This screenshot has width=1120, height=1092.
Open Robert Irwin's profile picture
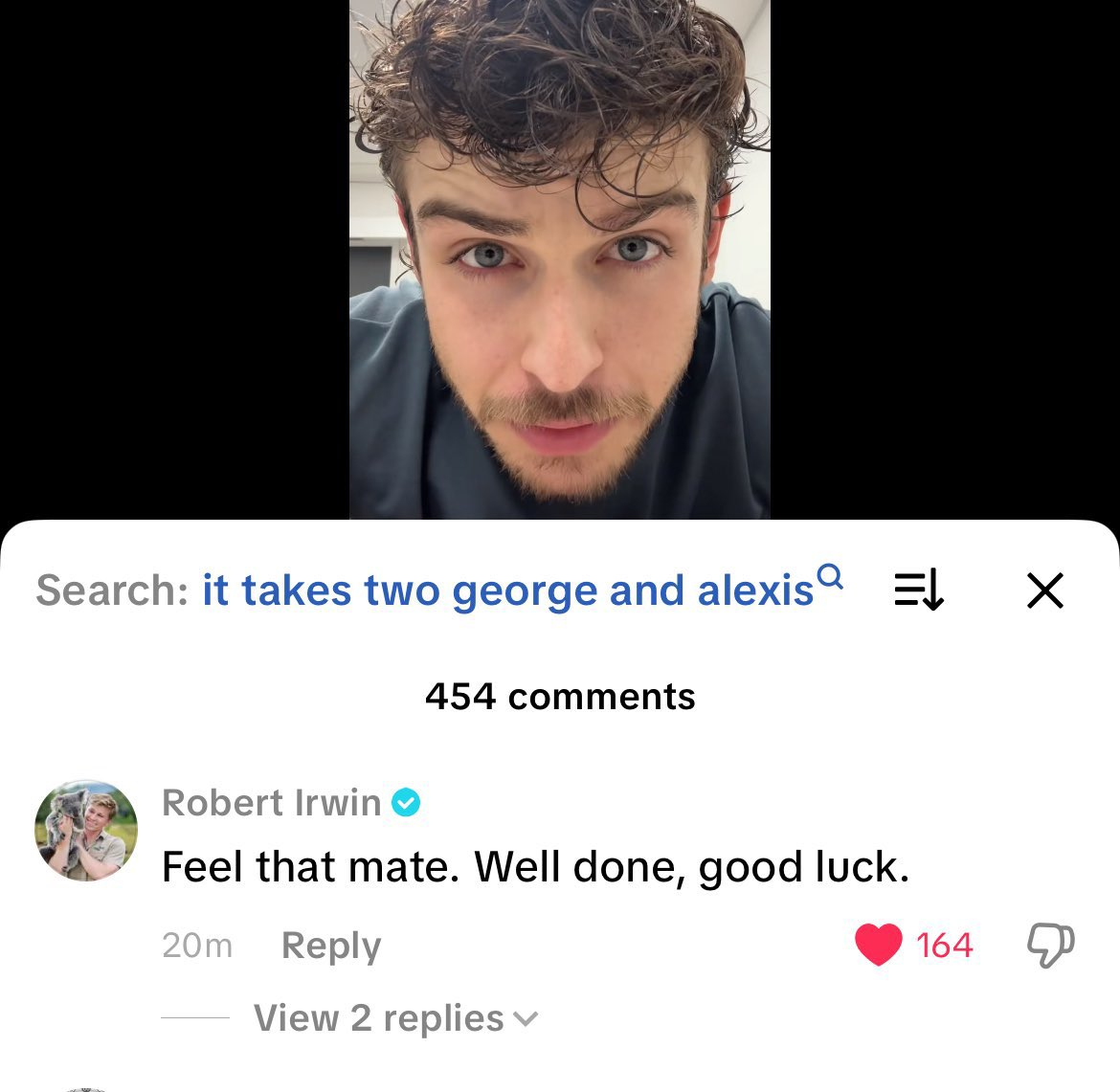86,830
